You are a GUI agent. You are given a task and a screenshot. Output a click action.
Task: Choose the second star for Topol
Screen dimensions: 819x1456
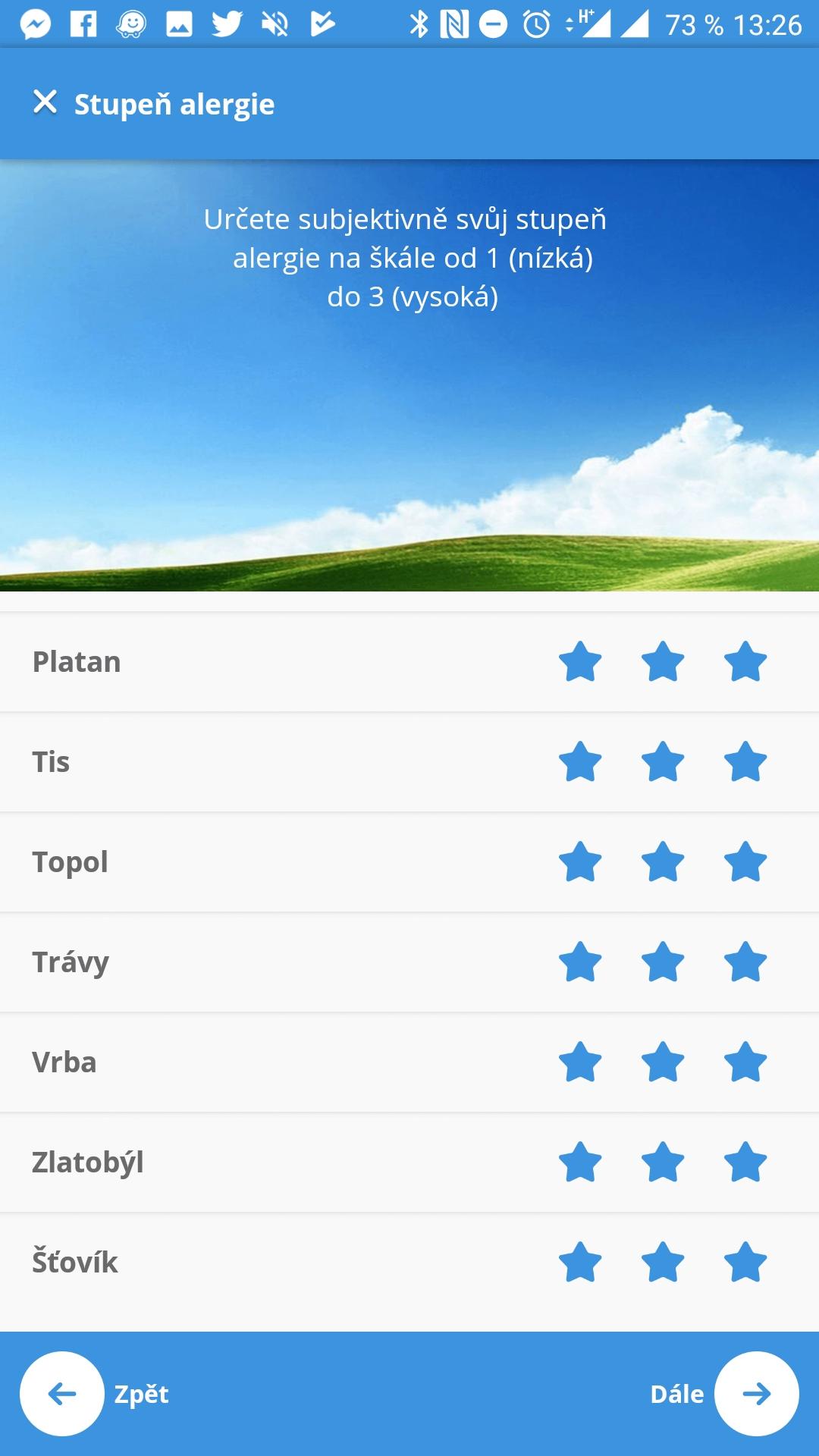pyautogui.click(x=663, y=862)
